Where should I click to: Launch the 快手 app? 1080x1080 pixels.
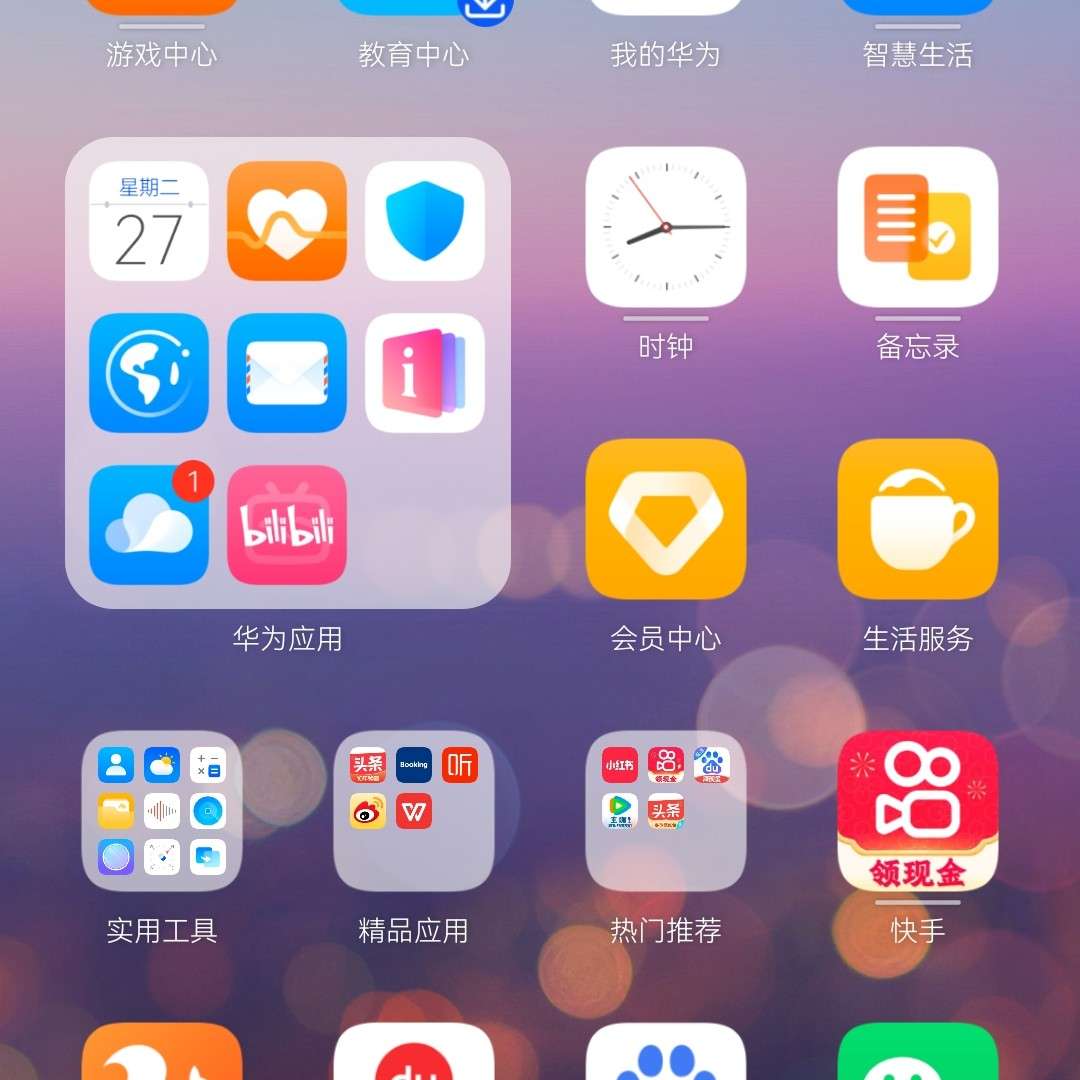pyautogui.click(x=917, y=811)
